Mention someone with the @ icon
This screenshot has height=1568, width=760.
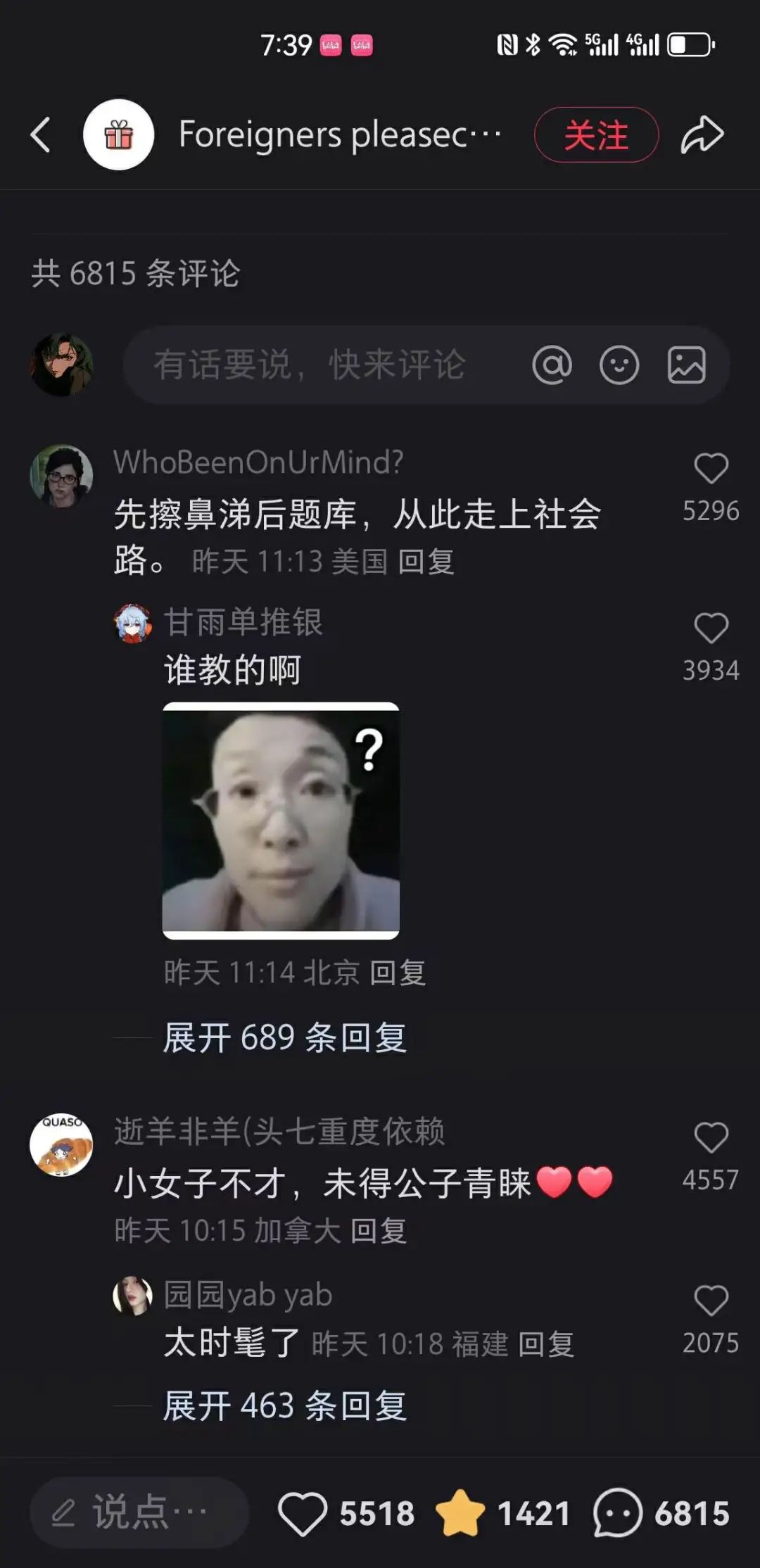click(x=552, y=365)
